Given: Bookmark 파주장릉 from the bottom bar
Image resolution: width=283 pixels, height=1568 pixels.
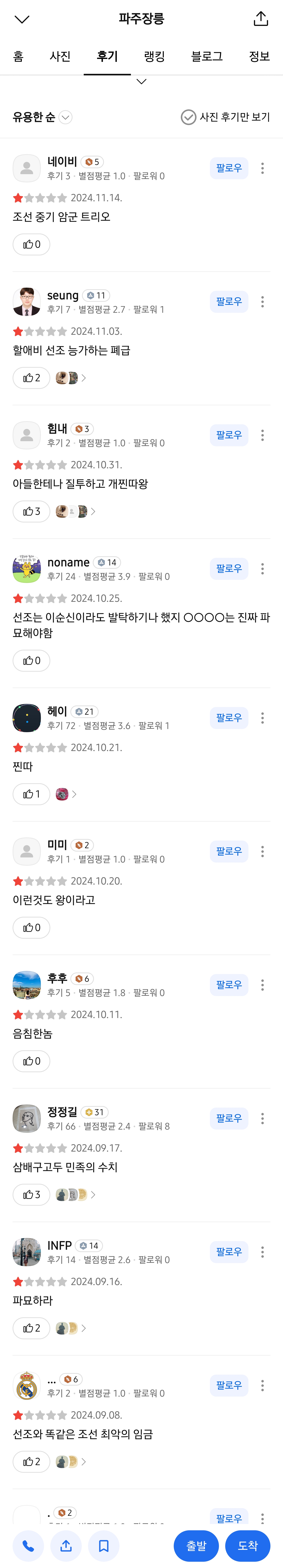Looking at the screenshot, I should pyautogui.click(x=104, y=1545).
